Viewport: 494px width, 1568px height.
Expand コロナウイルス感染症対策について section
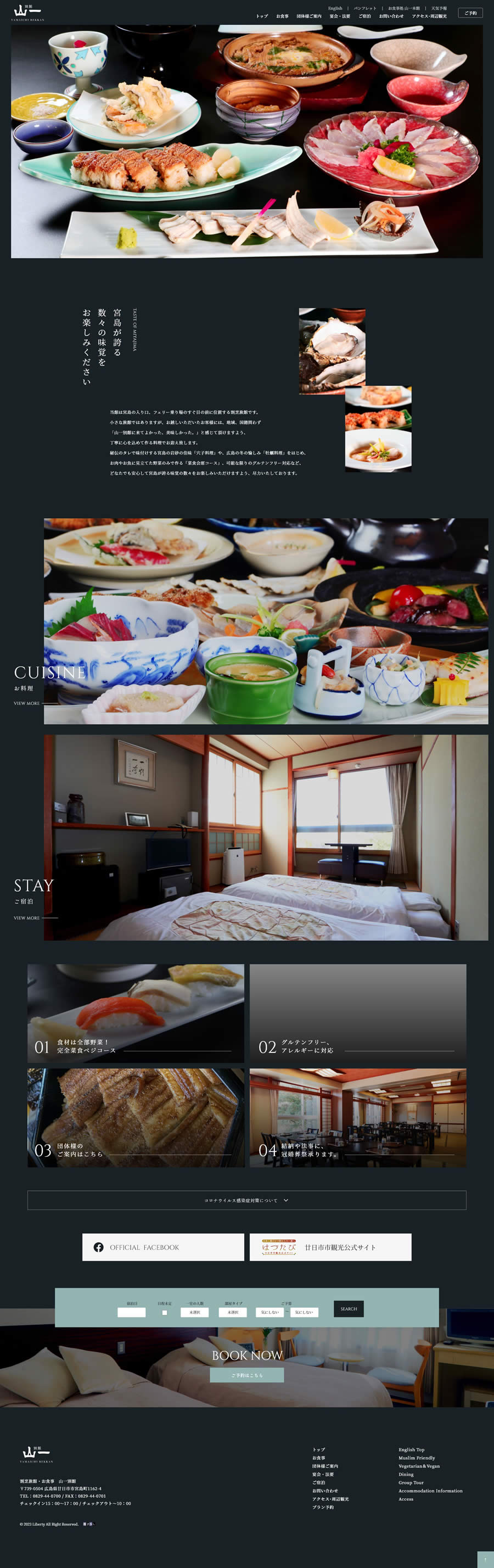[246, 1200]
